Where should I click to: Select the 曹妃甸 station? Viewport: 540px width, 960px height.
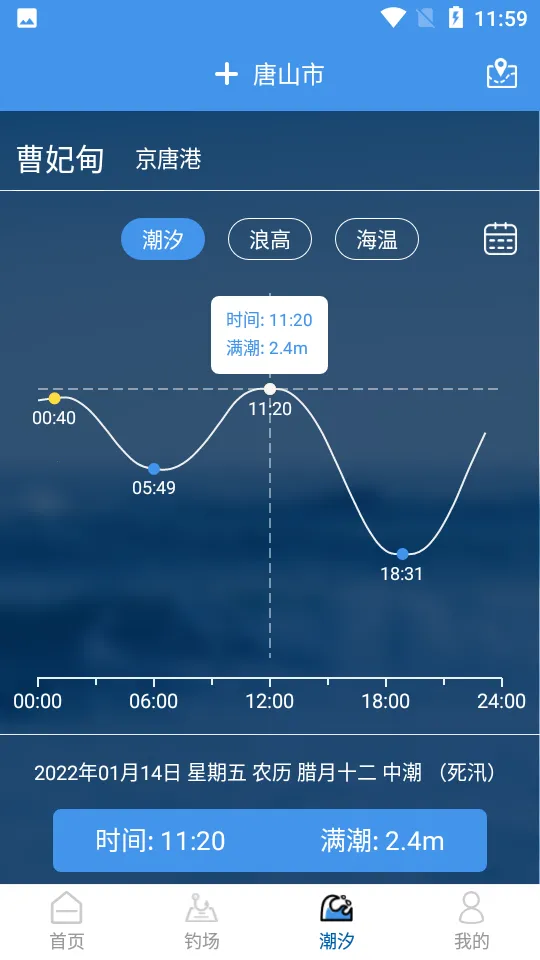click(60, 159)
